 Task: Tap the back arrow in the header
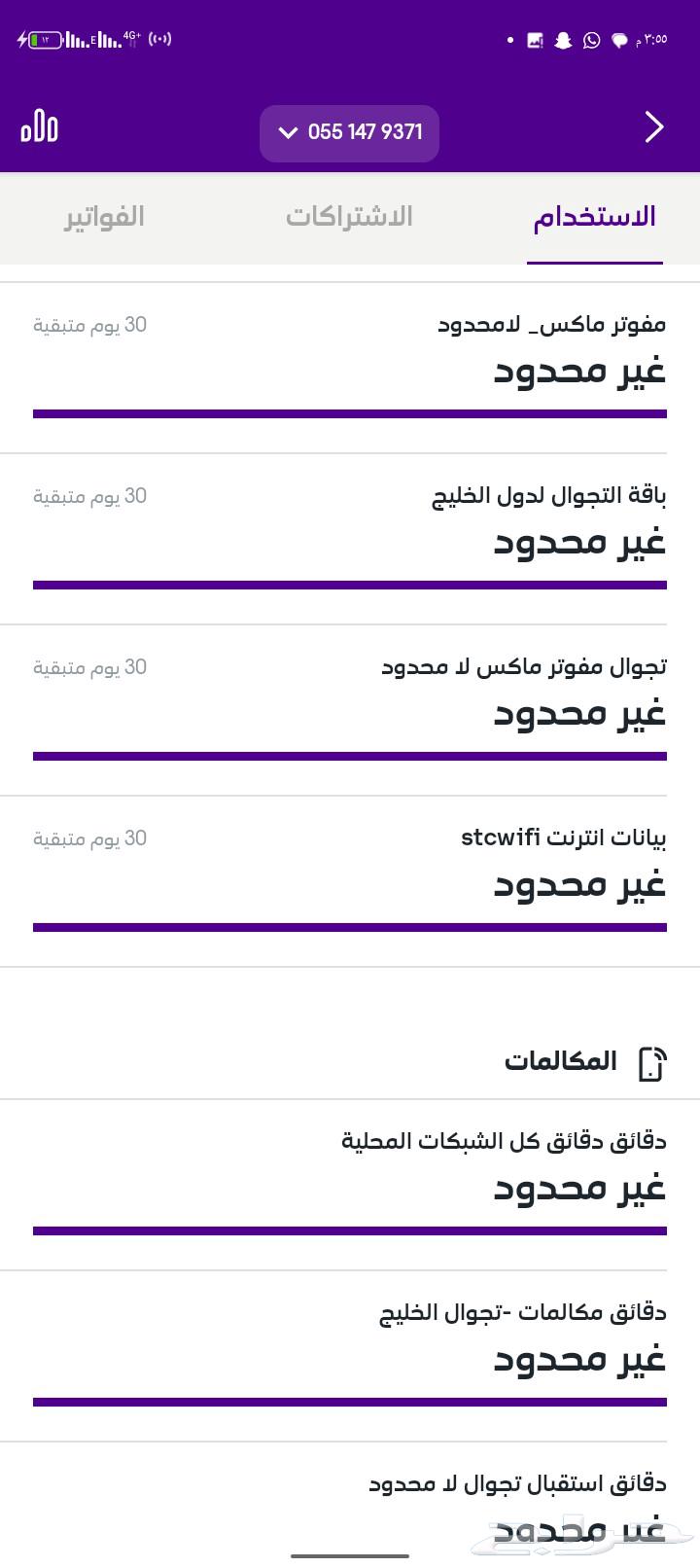pyautogui.click(x=654, y=127)
